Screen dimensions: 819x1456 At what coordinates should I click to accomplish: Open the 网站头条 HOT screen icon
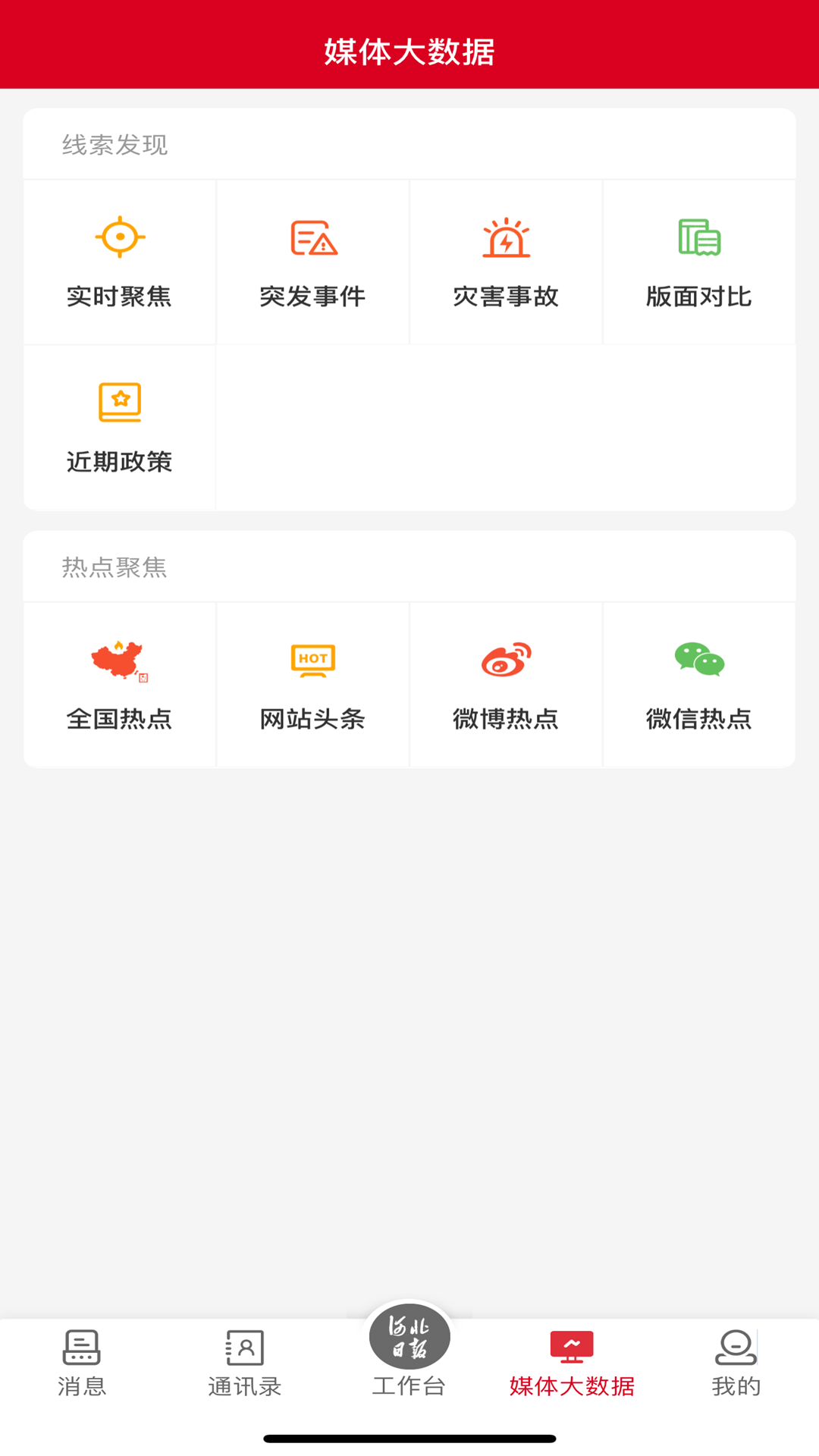point(312,660)
